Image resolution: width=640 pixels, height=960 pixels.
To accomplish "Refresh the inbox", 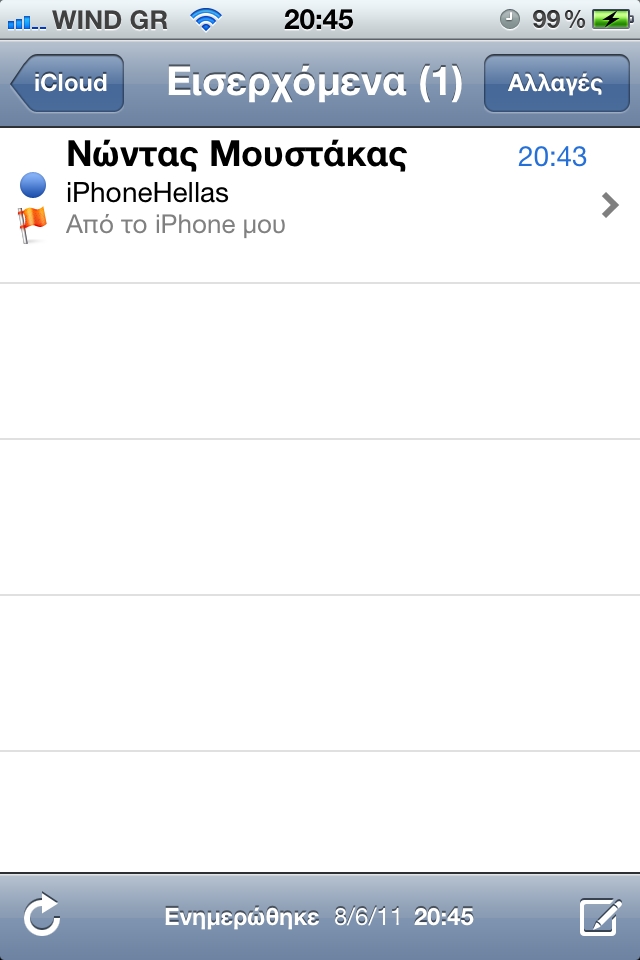I will 42,916.
